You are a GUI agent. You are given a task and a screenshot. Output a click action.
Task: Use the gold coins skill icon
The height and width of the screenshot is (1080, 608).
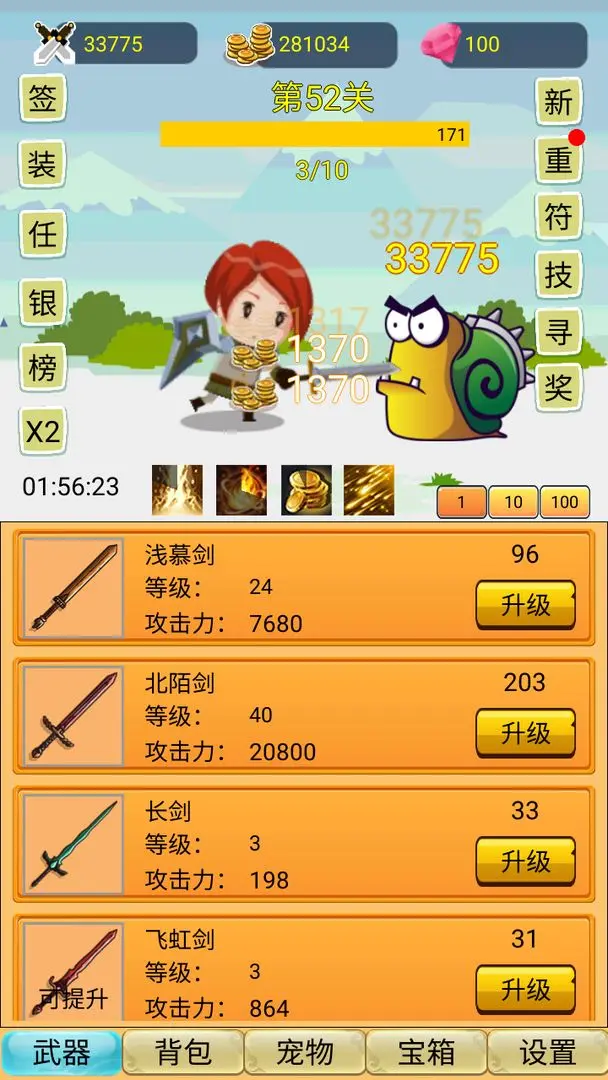coord(306,490)
